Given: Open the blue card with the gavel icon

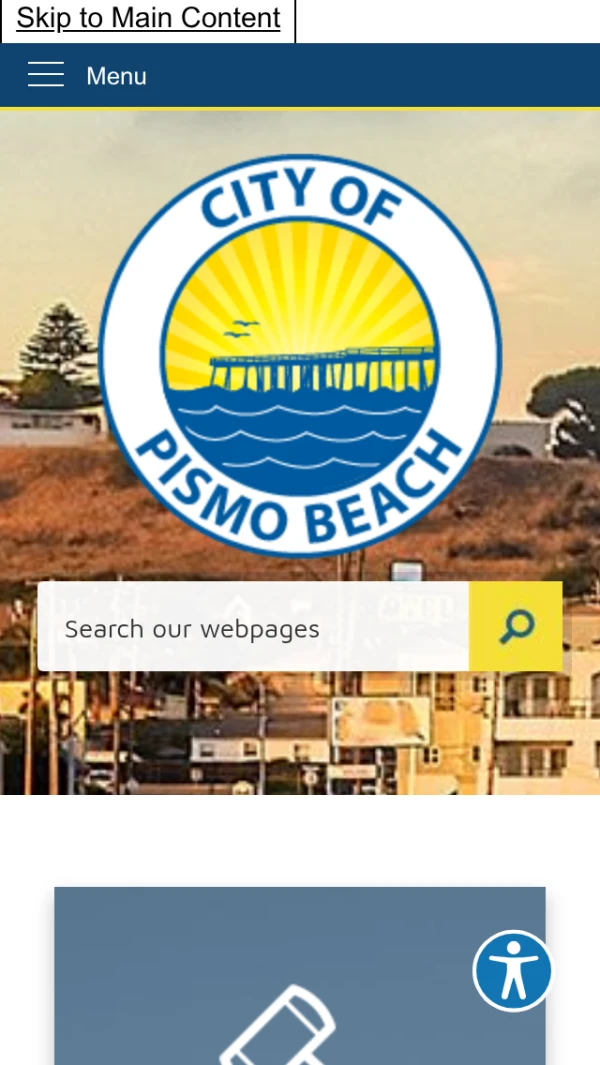Looking at the screenshot, I should pos(300,976).
